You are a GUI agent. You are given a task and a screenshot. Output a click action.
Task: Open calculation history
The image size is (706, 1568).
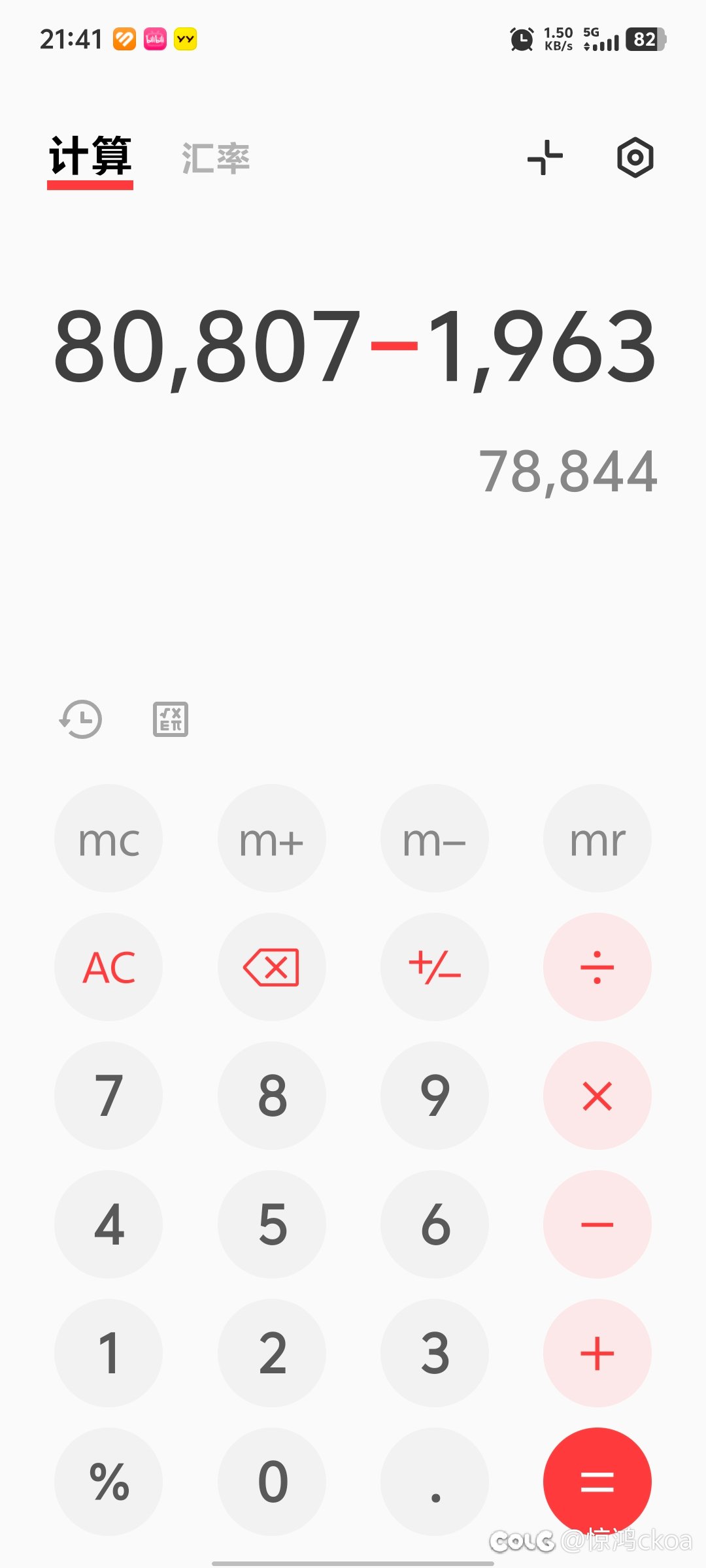tap(80, 719)
